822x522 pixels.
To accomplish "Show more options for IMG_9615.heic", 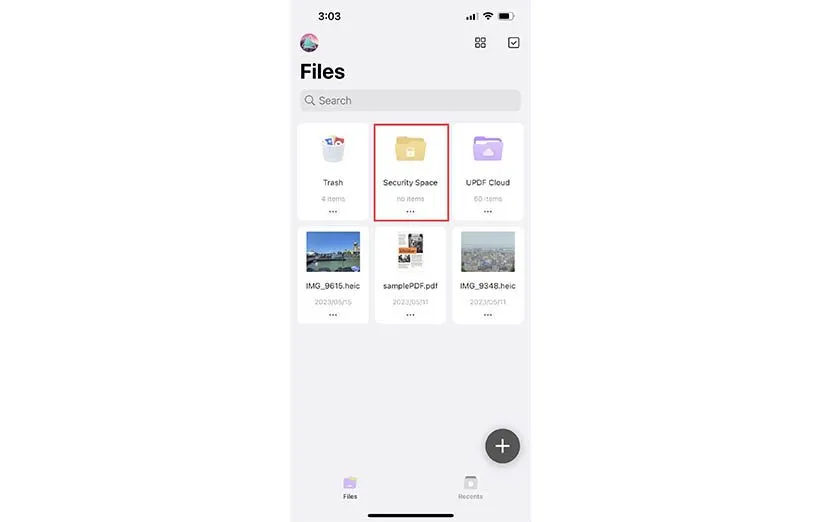I will pos(333,314).
